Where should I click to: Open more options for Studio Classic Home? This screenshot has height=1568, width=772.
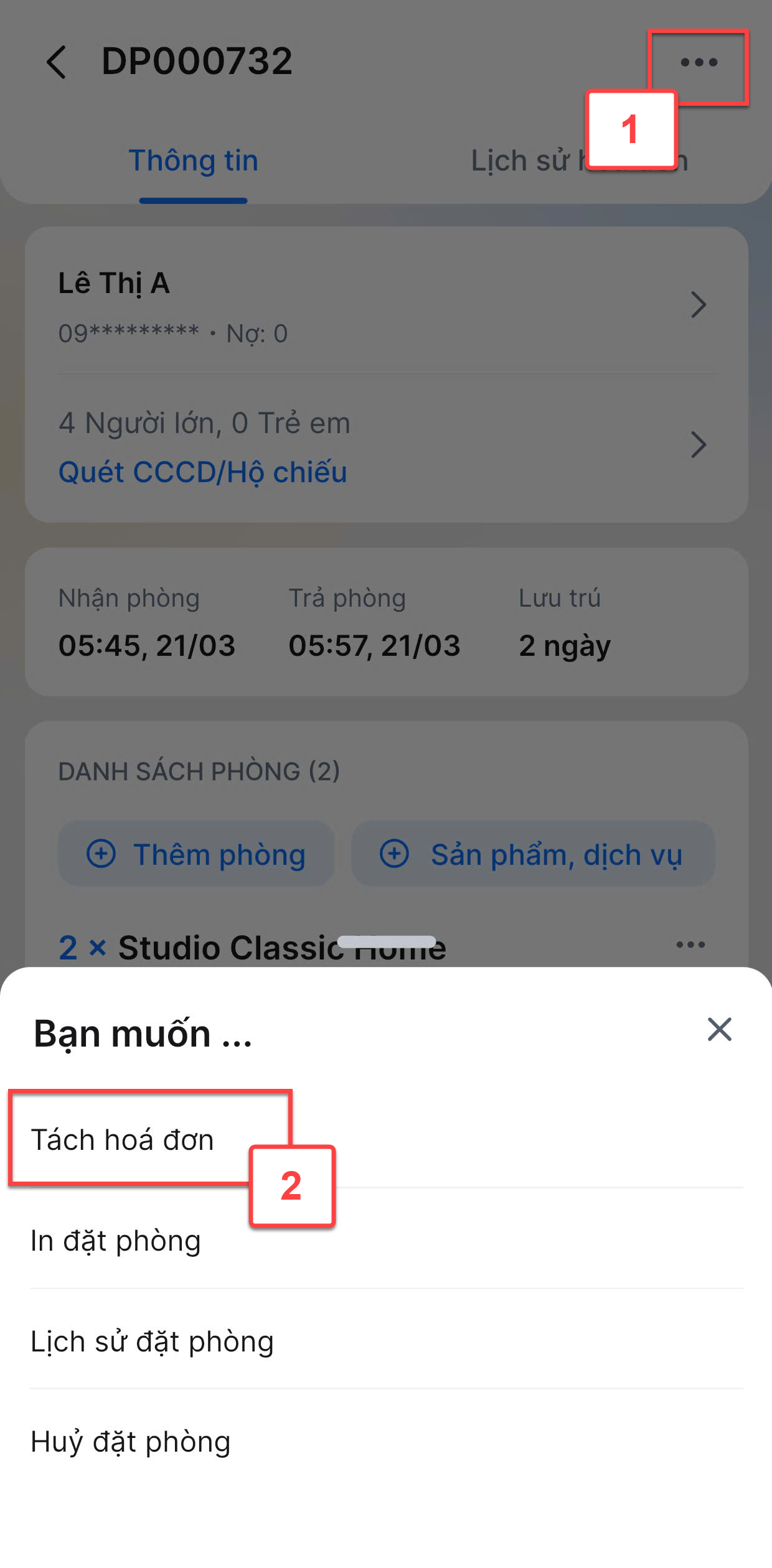690,945
